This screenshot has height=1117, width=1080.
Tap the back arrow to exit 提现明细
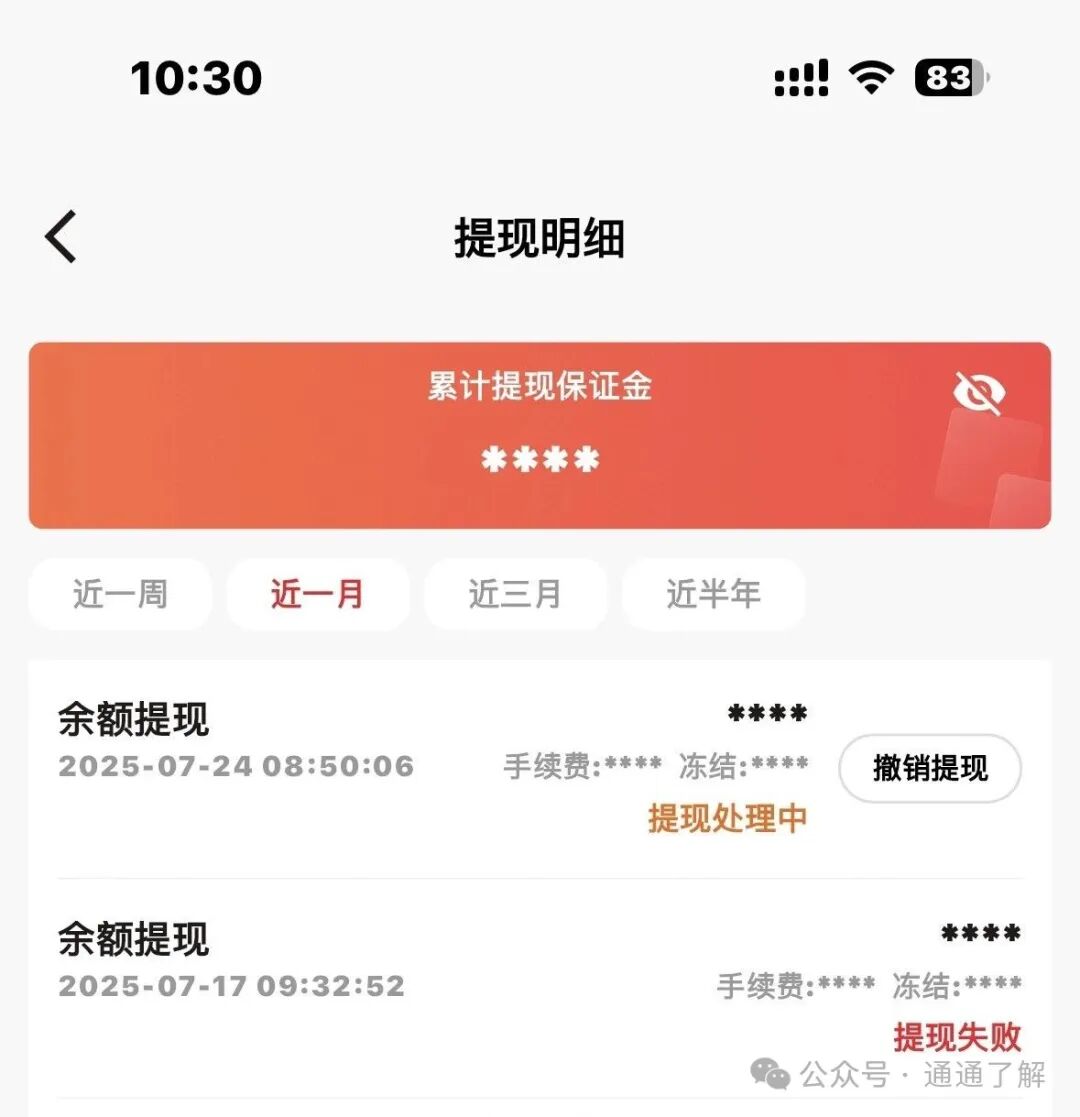click(59, 234)
